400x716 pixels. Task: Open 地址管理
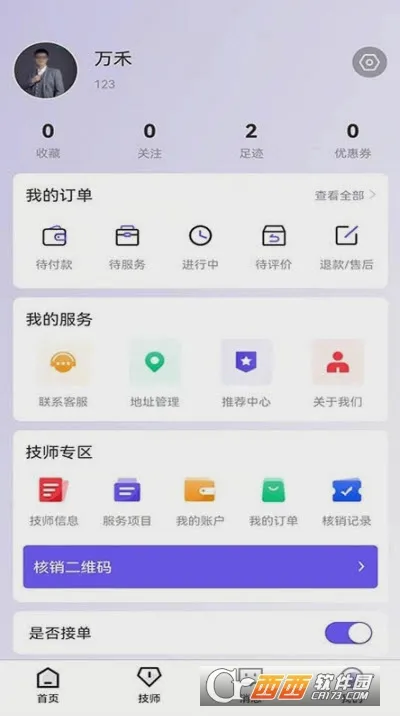click(x=155, y=374)
